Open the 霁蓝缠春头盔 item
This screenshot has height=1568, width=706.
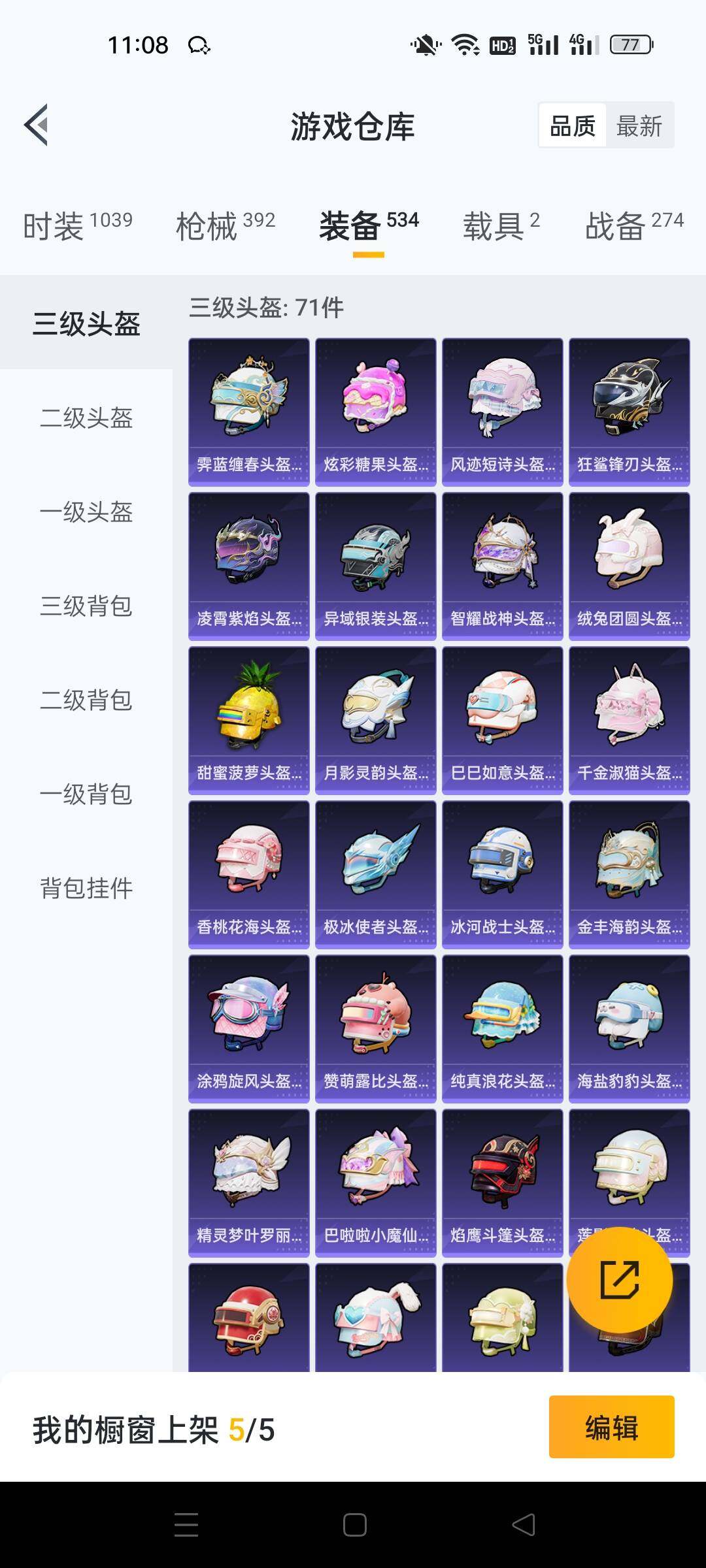click(249, 408)
